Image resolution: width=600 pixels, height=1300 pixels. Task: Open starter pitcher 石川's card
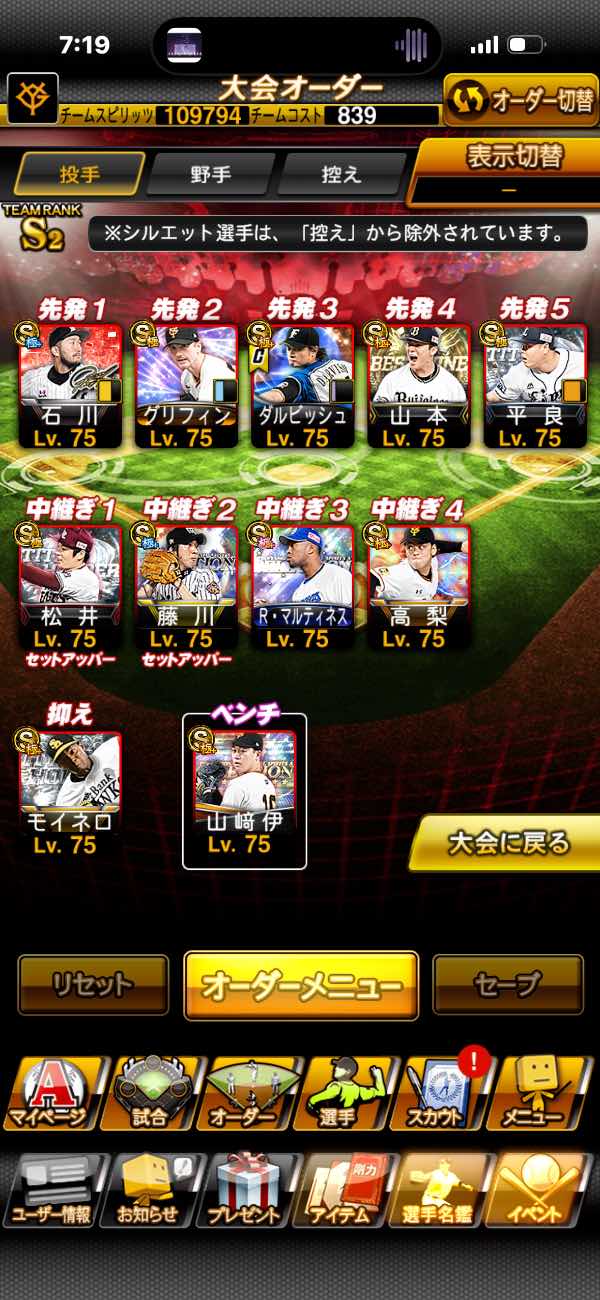point(70,383)
